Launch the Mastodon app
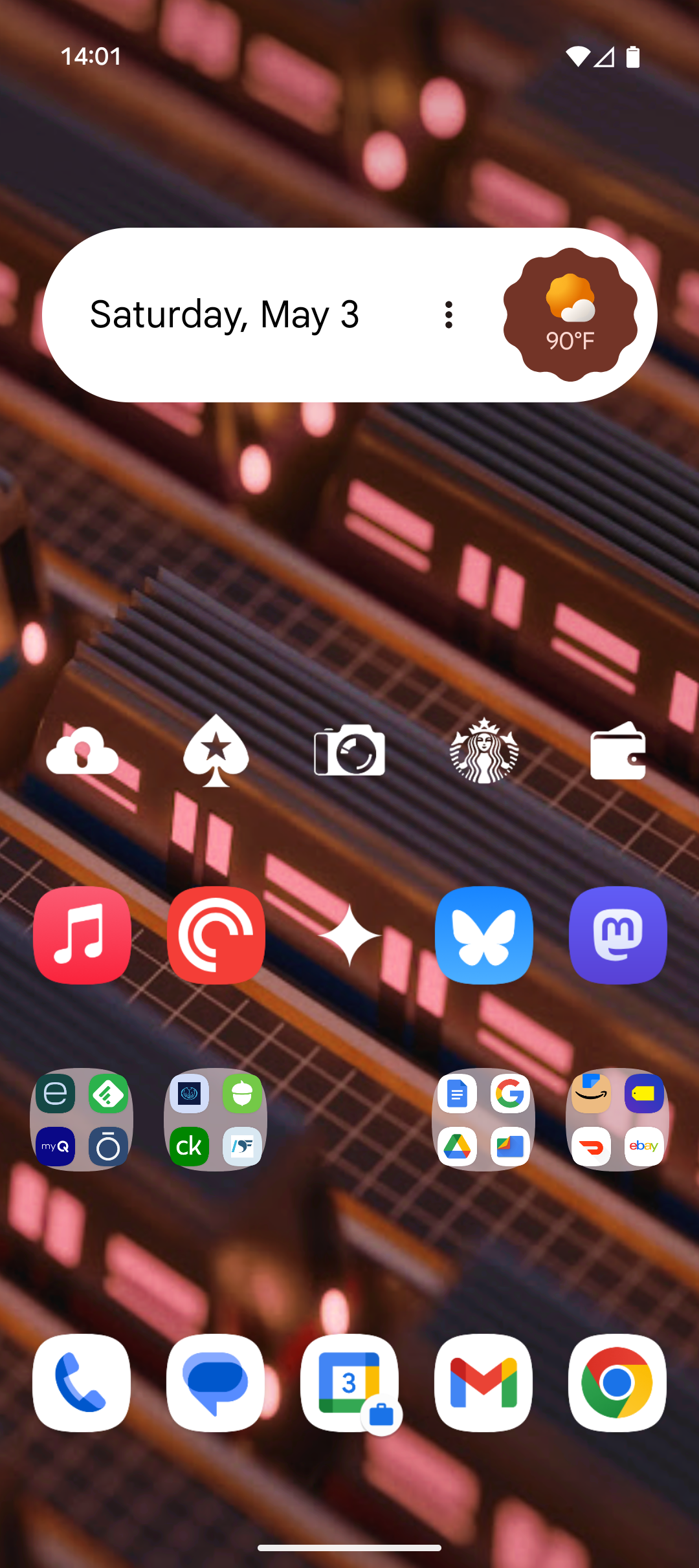 pyautogui.click(x=618, y=935)
